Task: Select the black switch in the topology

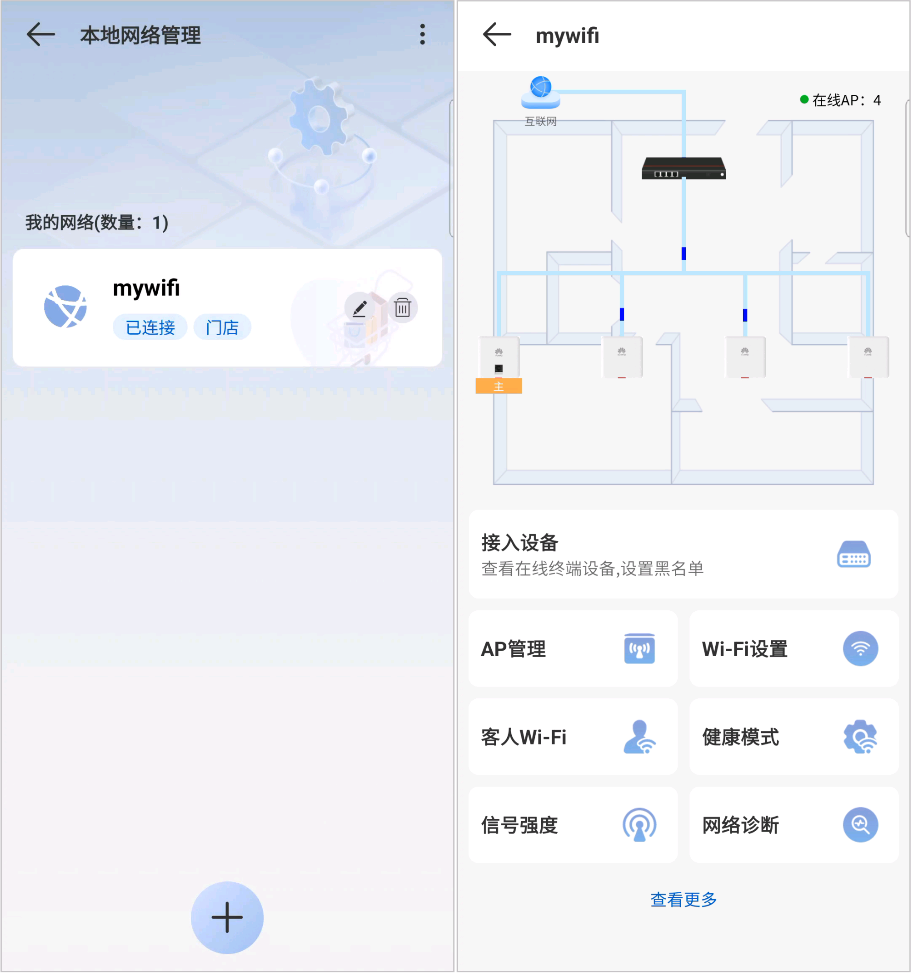Action: pyautogui.click(x=684, y=168)
